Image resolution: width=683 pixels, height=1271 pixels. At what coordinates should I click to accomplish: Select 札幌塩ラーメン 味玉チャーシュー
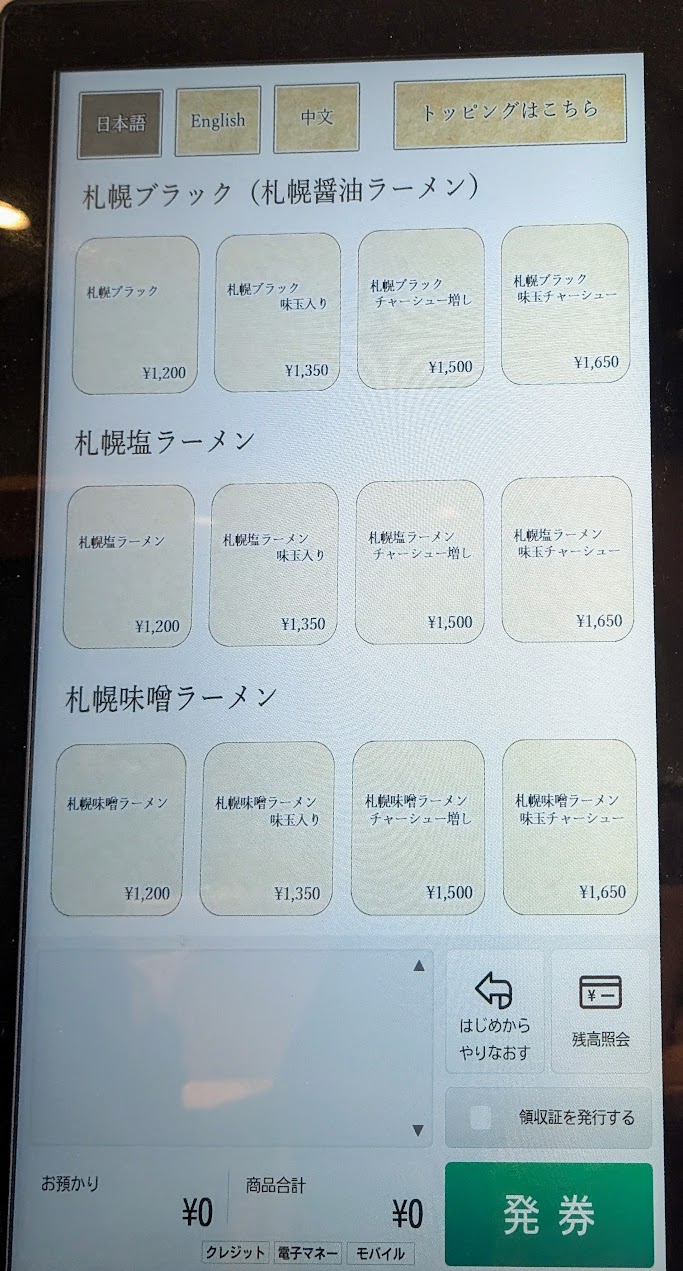(567, 559)
